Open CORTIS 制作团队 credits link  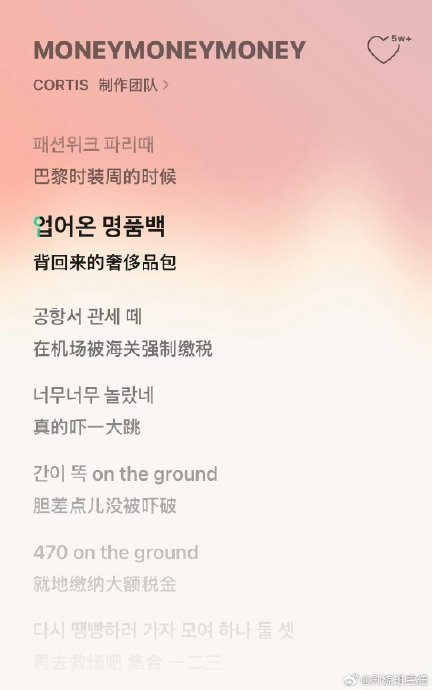101,85
